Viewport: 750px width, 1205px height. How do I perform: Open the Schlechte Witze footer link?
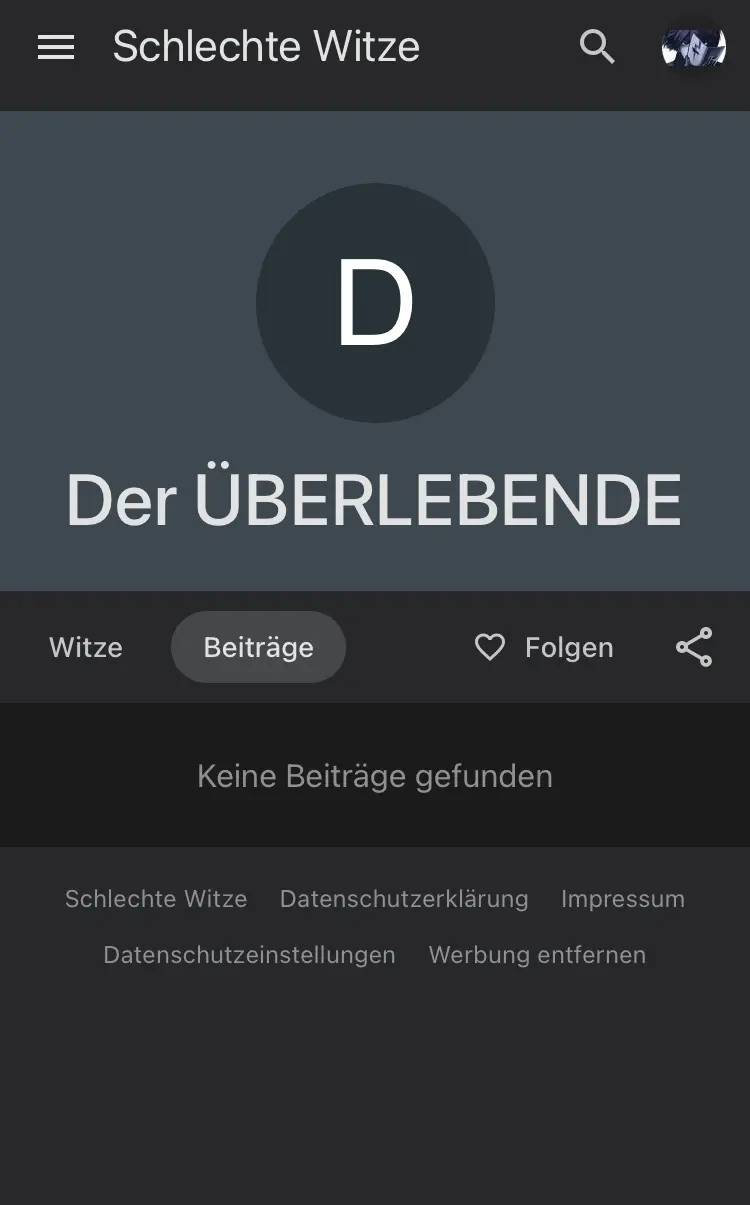(156, 899)
